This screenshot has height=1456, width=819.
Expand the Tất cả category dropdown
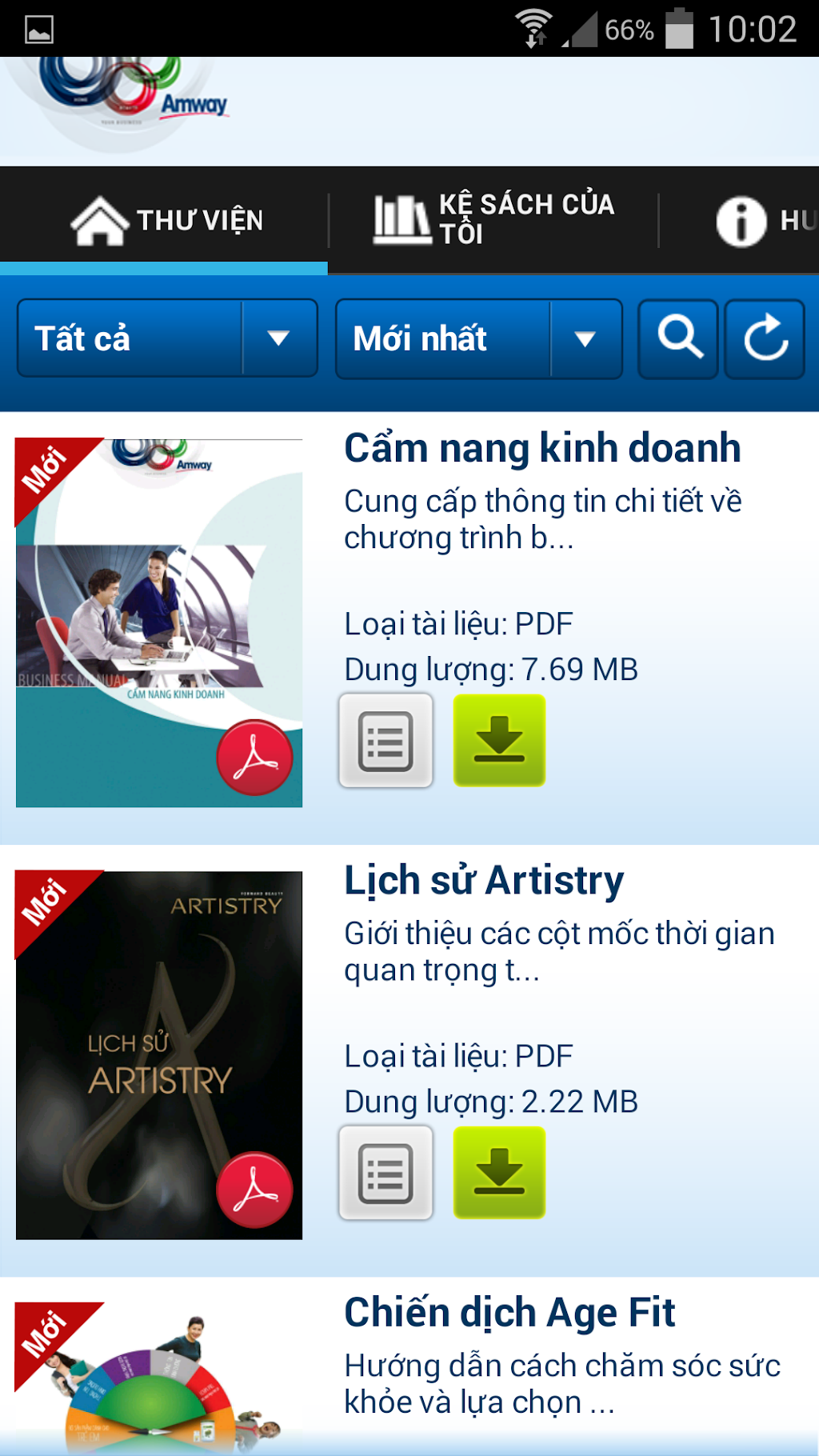click(x=167, y=338)
